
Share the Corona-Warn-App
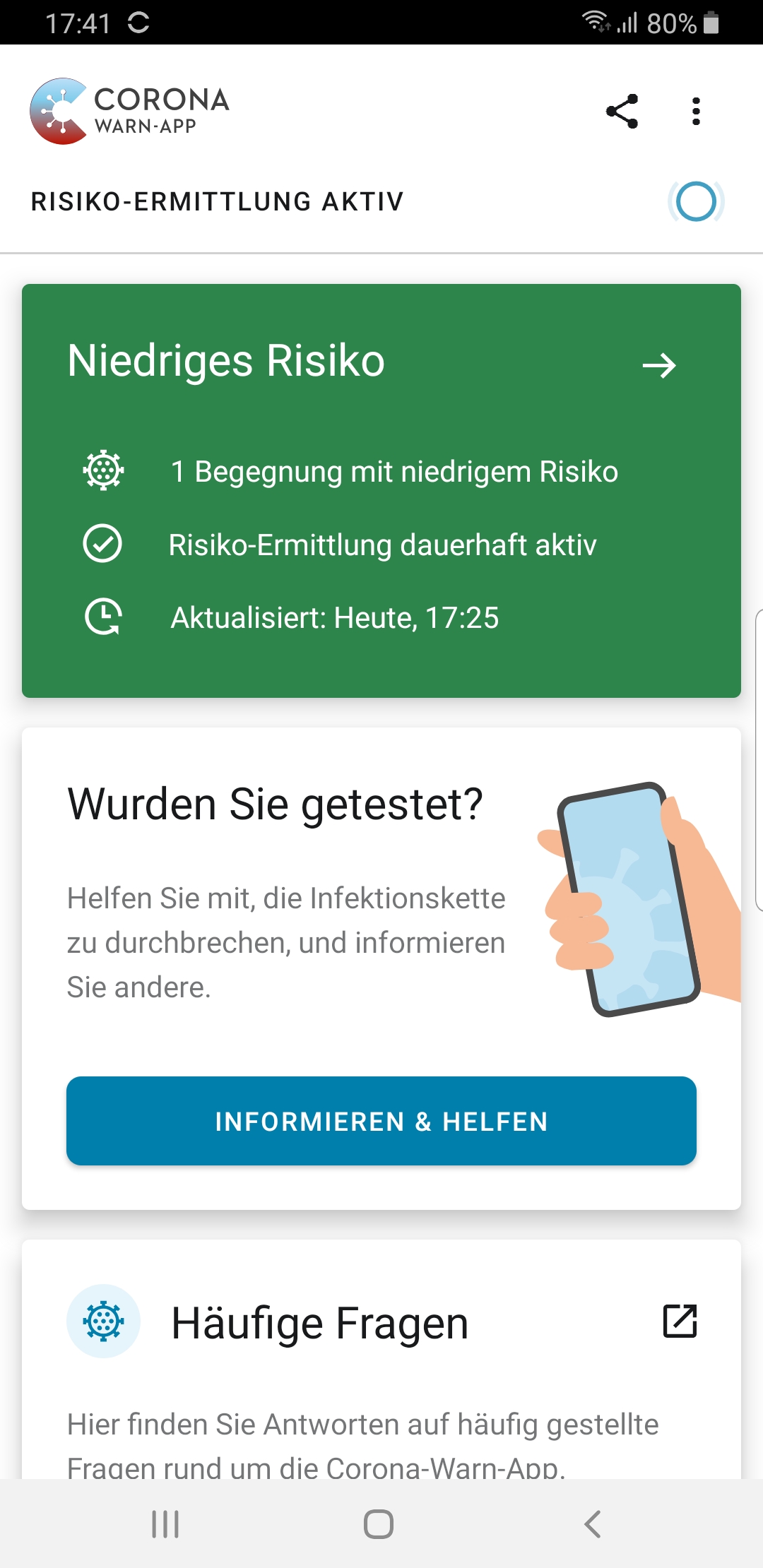pyautogui.click(x=622, y=112)
